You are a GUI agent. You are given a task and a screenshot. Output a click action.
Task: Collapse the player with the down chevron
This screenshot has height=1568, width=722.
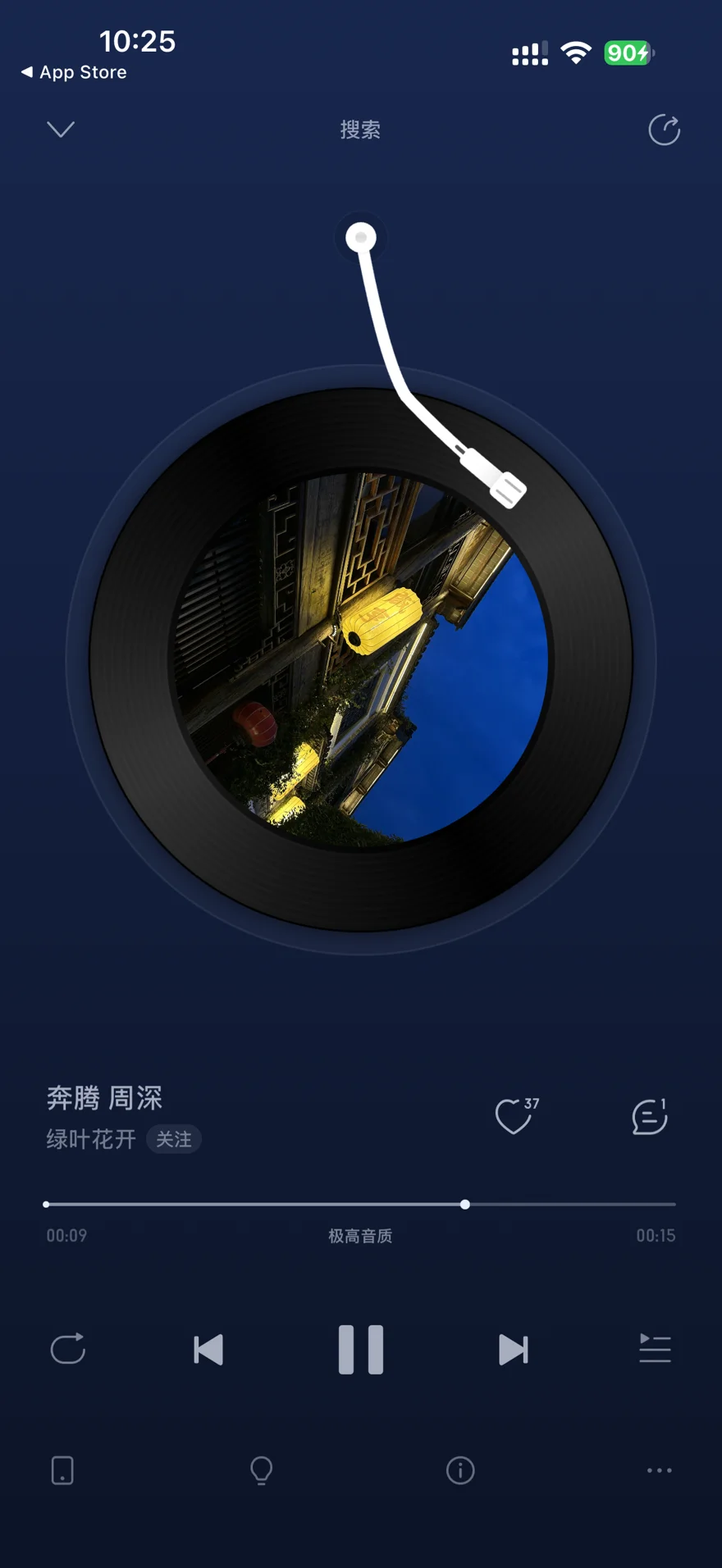point(61,130)
